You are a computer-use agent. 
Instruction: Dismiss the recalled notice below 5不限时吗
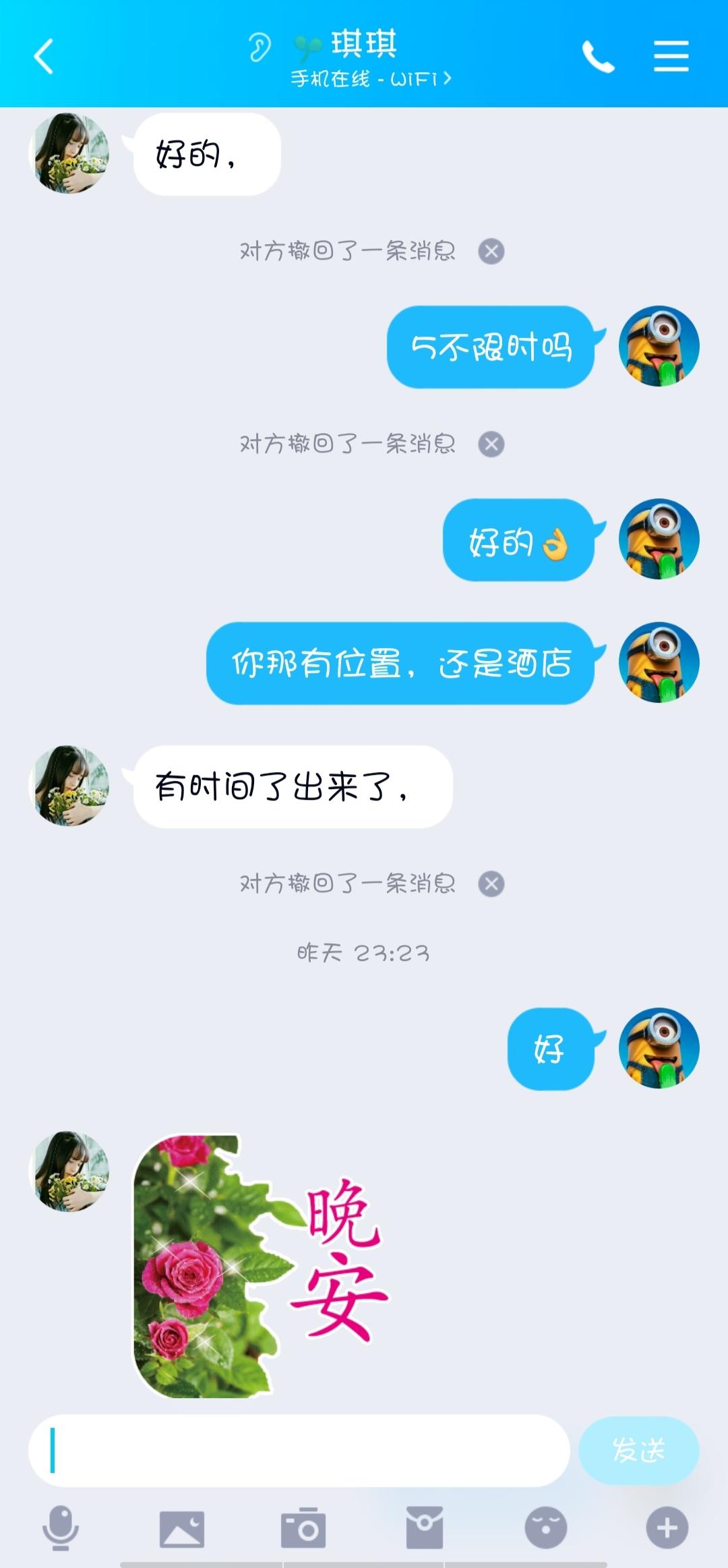pyautogui.click(x=491, y=444)
